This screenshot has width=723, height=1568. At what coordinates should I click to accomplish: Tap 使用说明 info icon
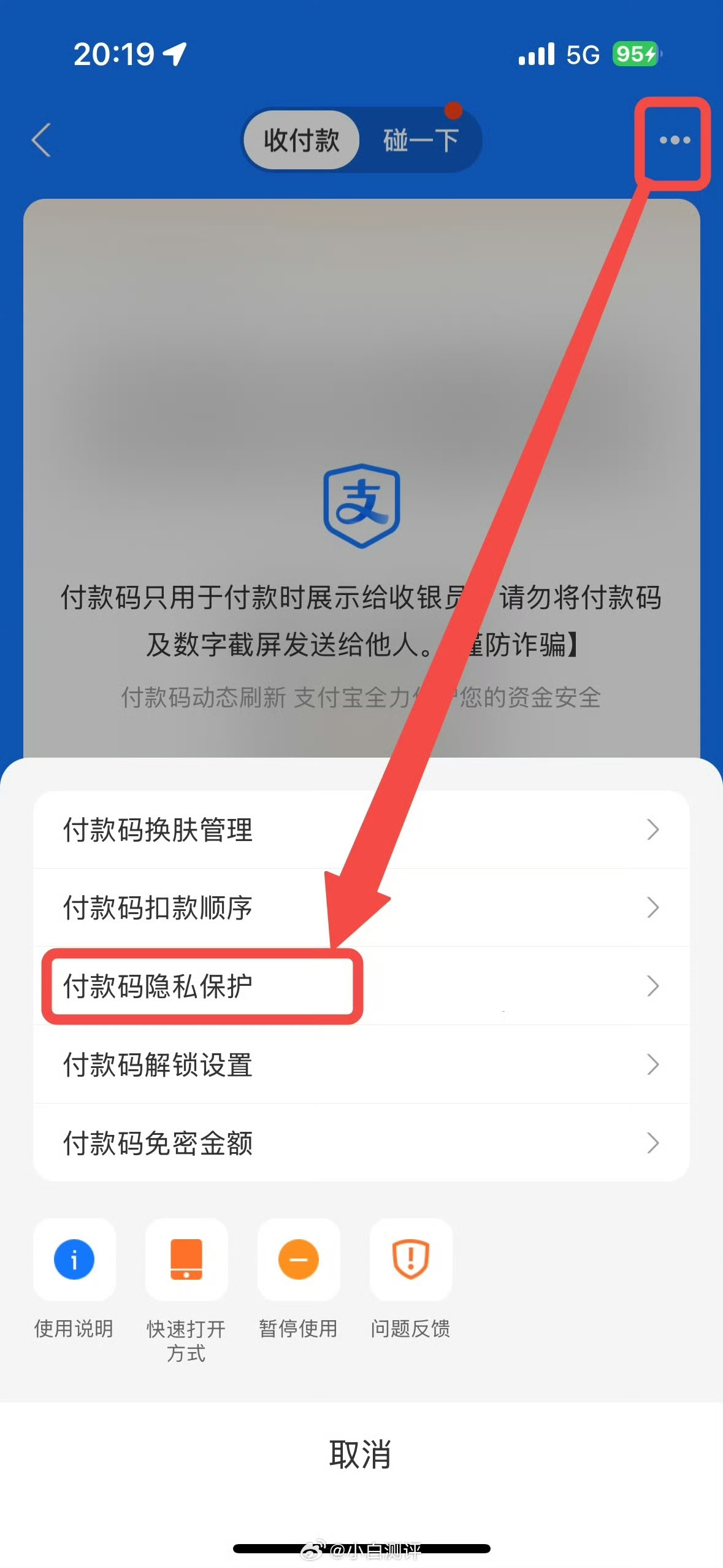(x=74, y=1259)
